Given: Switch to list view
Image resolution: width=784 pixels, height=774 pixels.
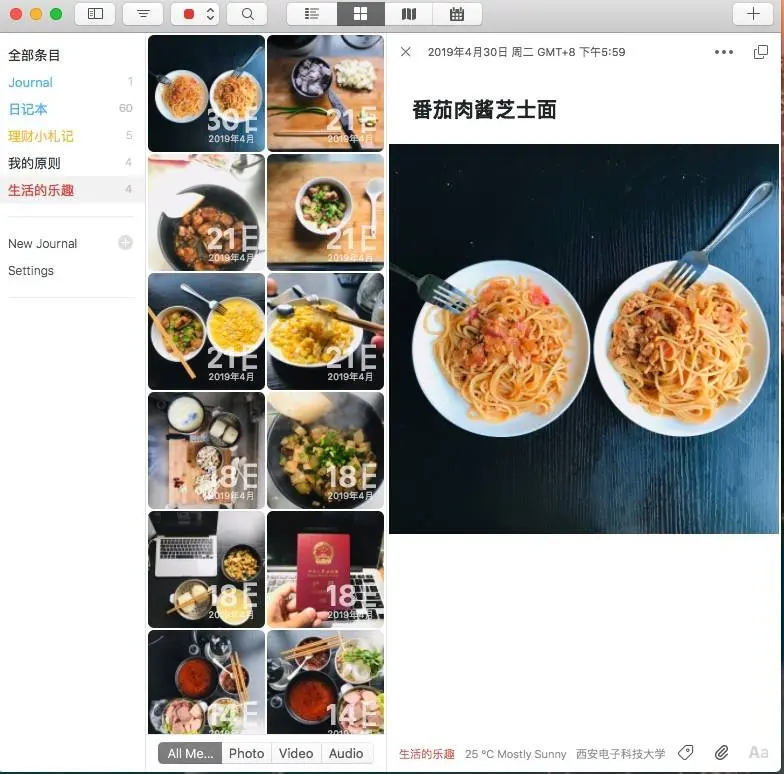Looking at the screenshot, I should [312, 14].
